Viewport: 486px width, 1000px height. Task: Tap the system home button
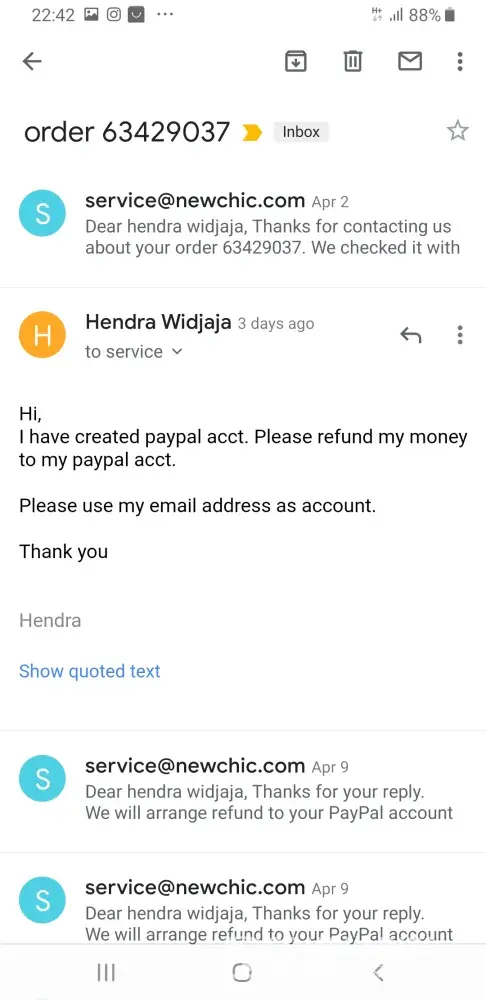coord(242,972)
